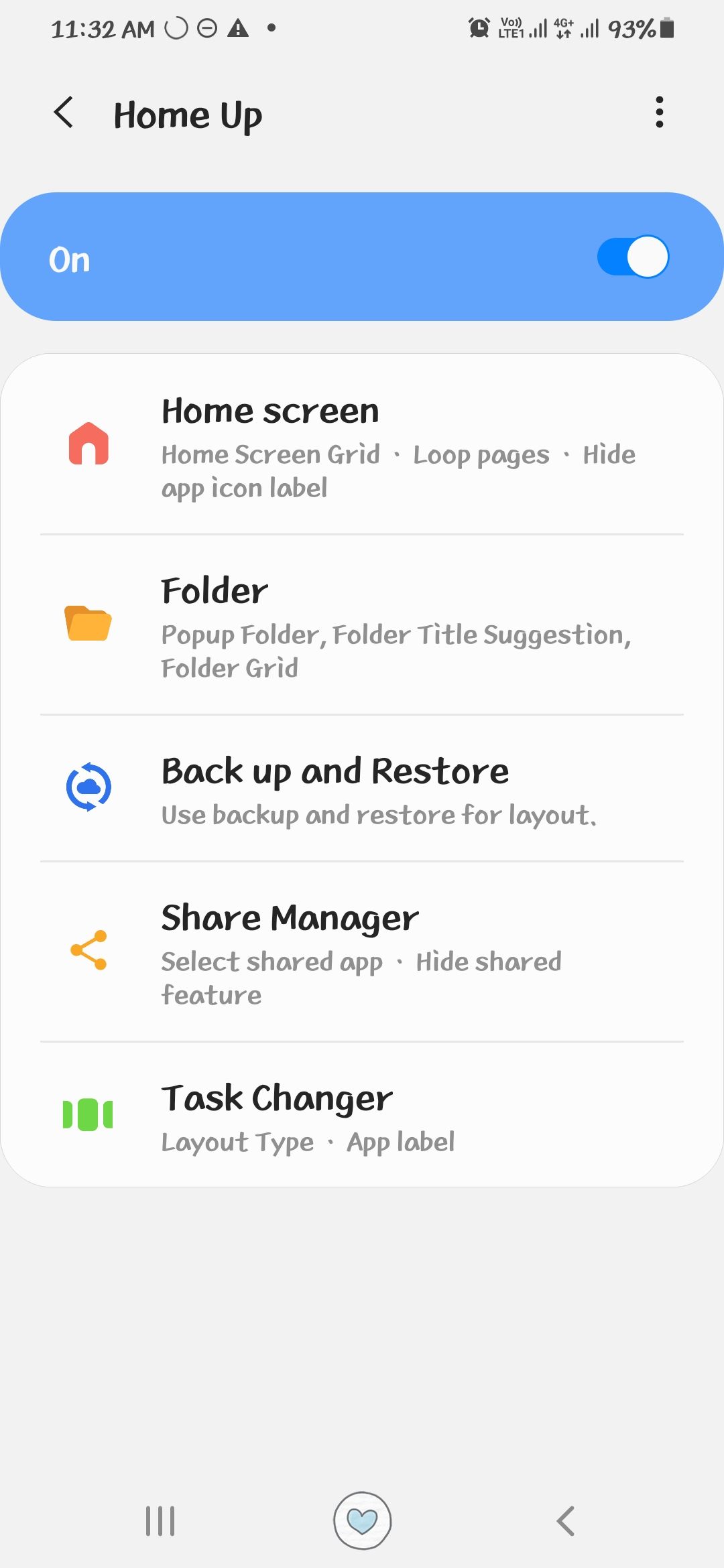This screenshot has height=1568, width=724.
Task: Navigate back using the top-left arrow
Action: [65, 113]
